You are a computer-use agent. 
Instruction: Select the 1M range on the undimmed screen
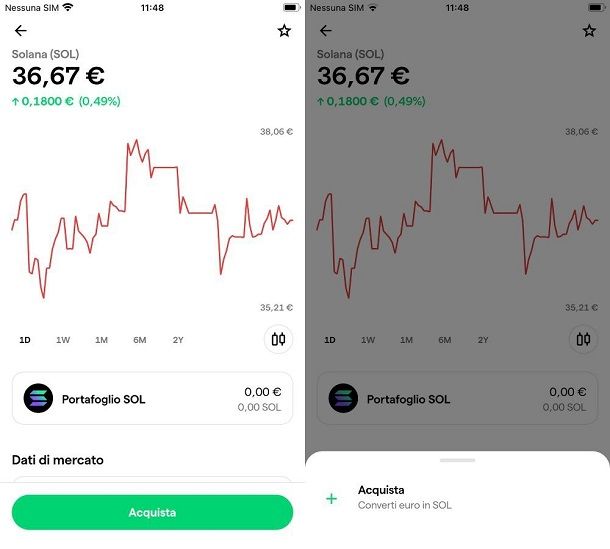pos(101,340)
